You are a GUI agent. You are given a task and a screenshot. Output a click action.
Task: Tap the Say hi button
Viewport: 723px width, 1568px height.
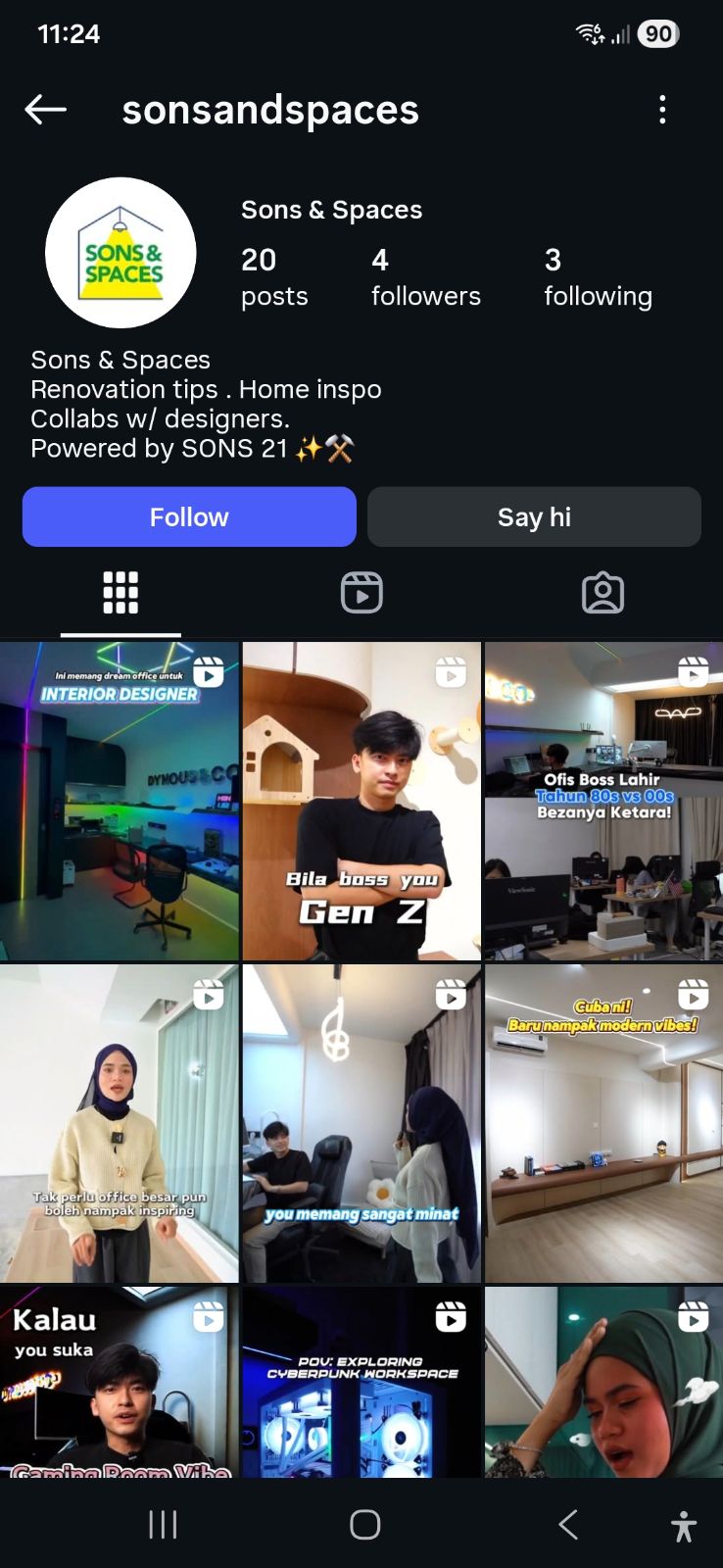pyautogui.click(x=534, y=516)
